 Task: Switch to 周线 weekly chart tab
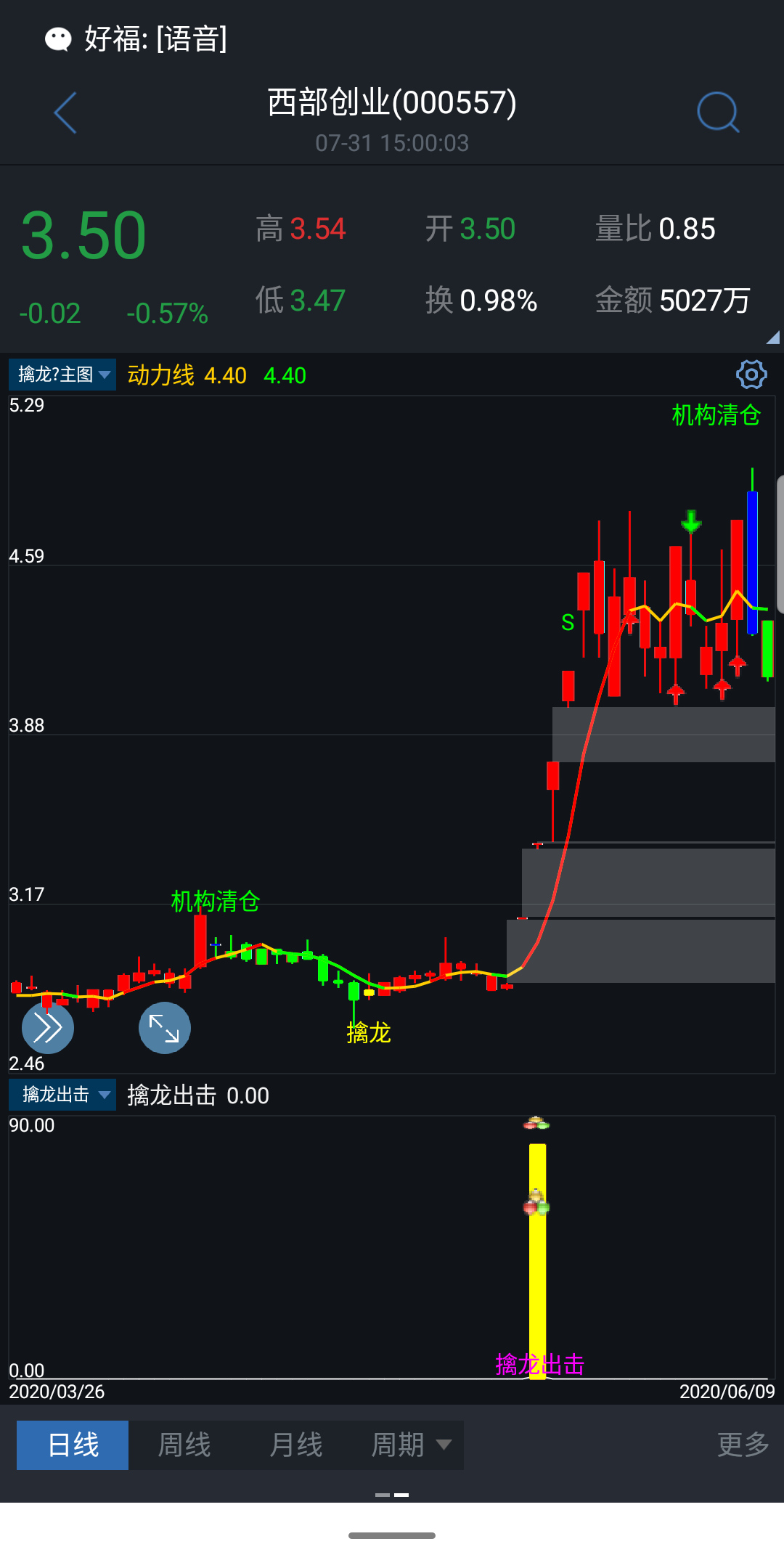point(184,1445)
